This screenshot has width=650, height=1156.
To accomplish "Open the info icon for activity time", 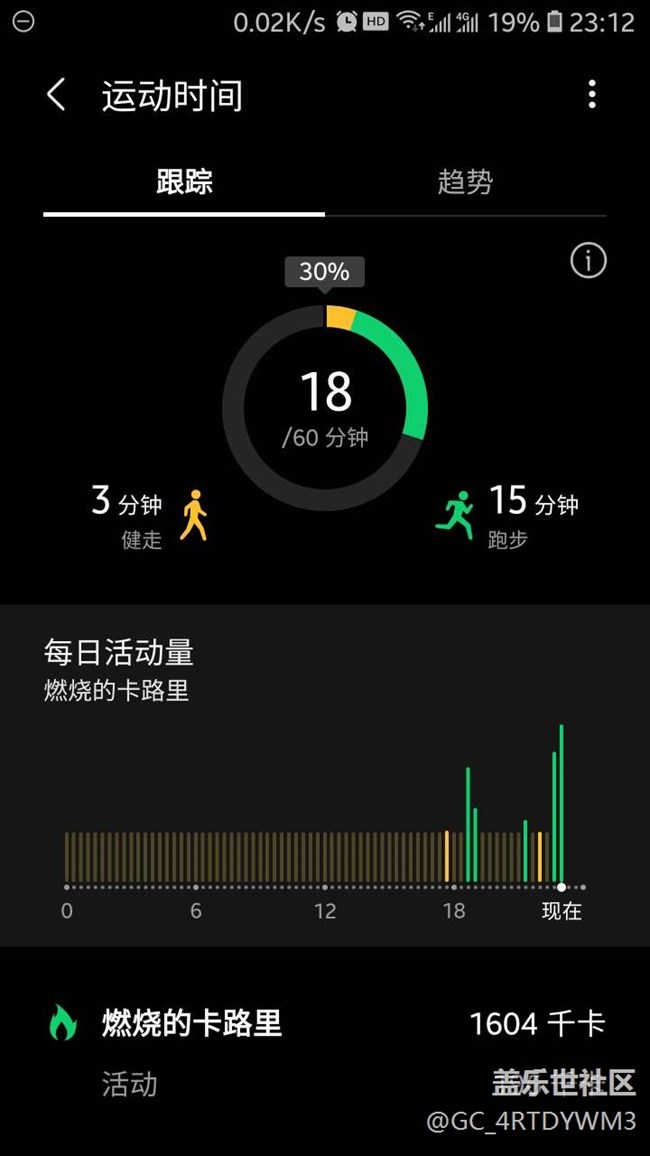I will pos(588,261).
